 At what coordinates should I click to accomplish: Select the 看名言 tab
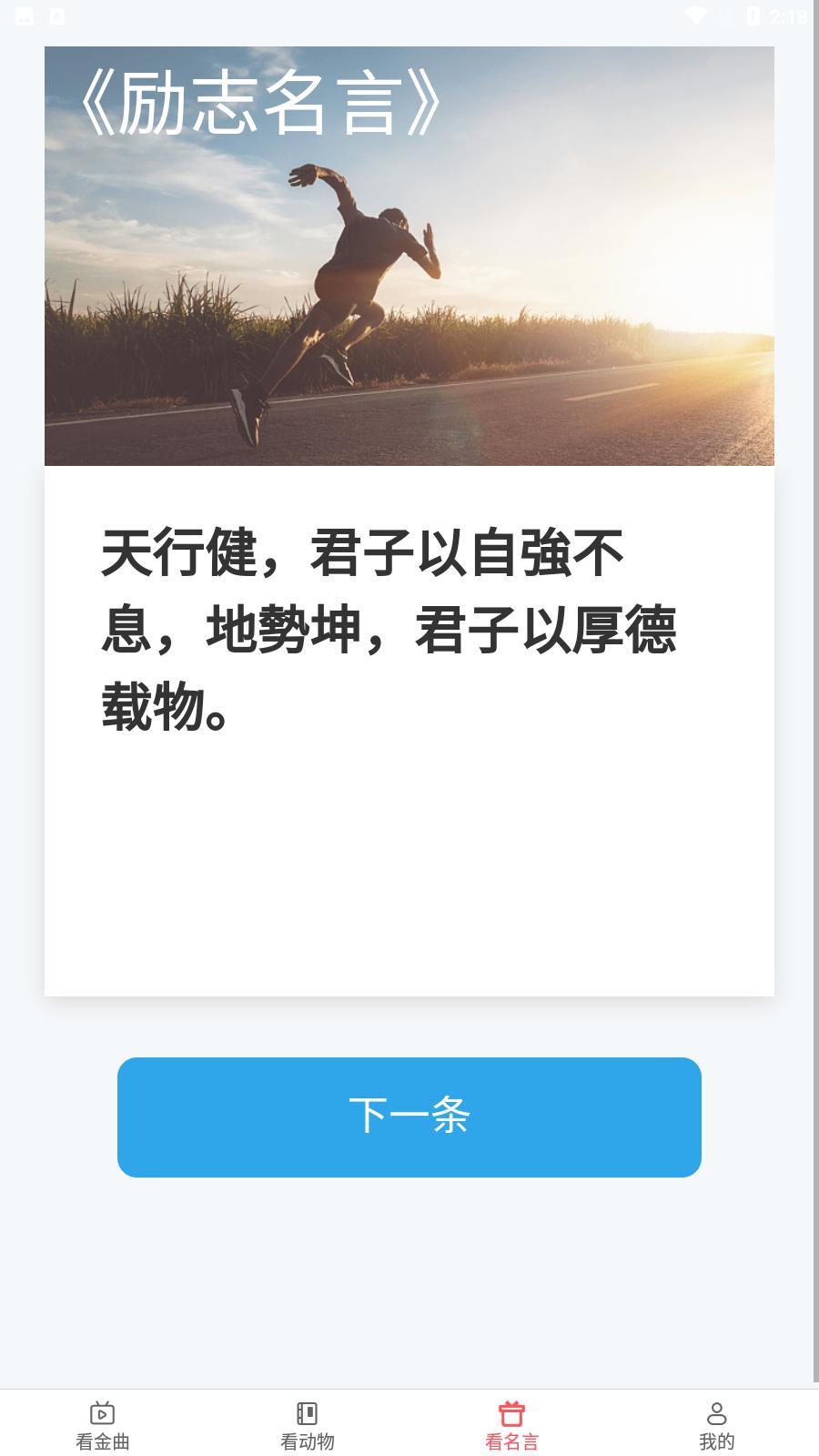coord(511,1425)
